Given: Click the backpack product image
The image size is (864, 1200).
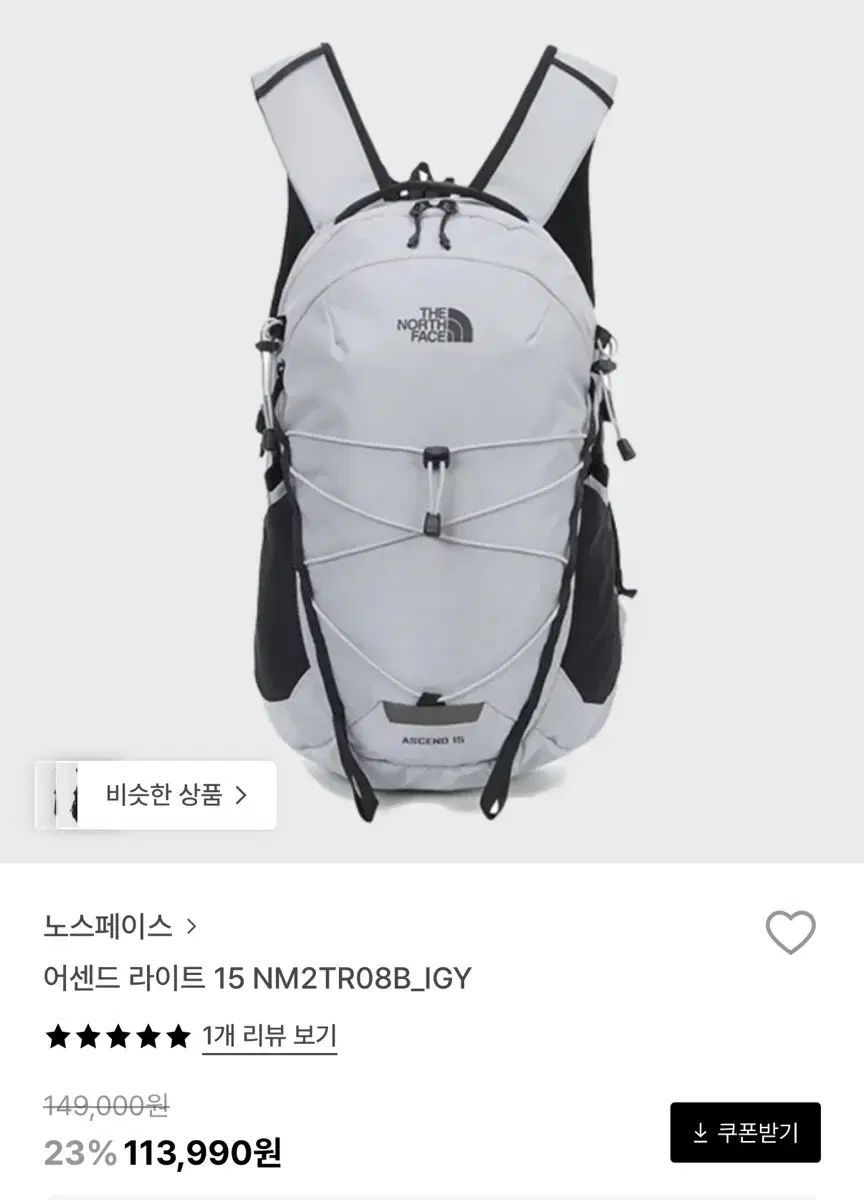Looking at the screenshot, I should (x=432, y=430).
